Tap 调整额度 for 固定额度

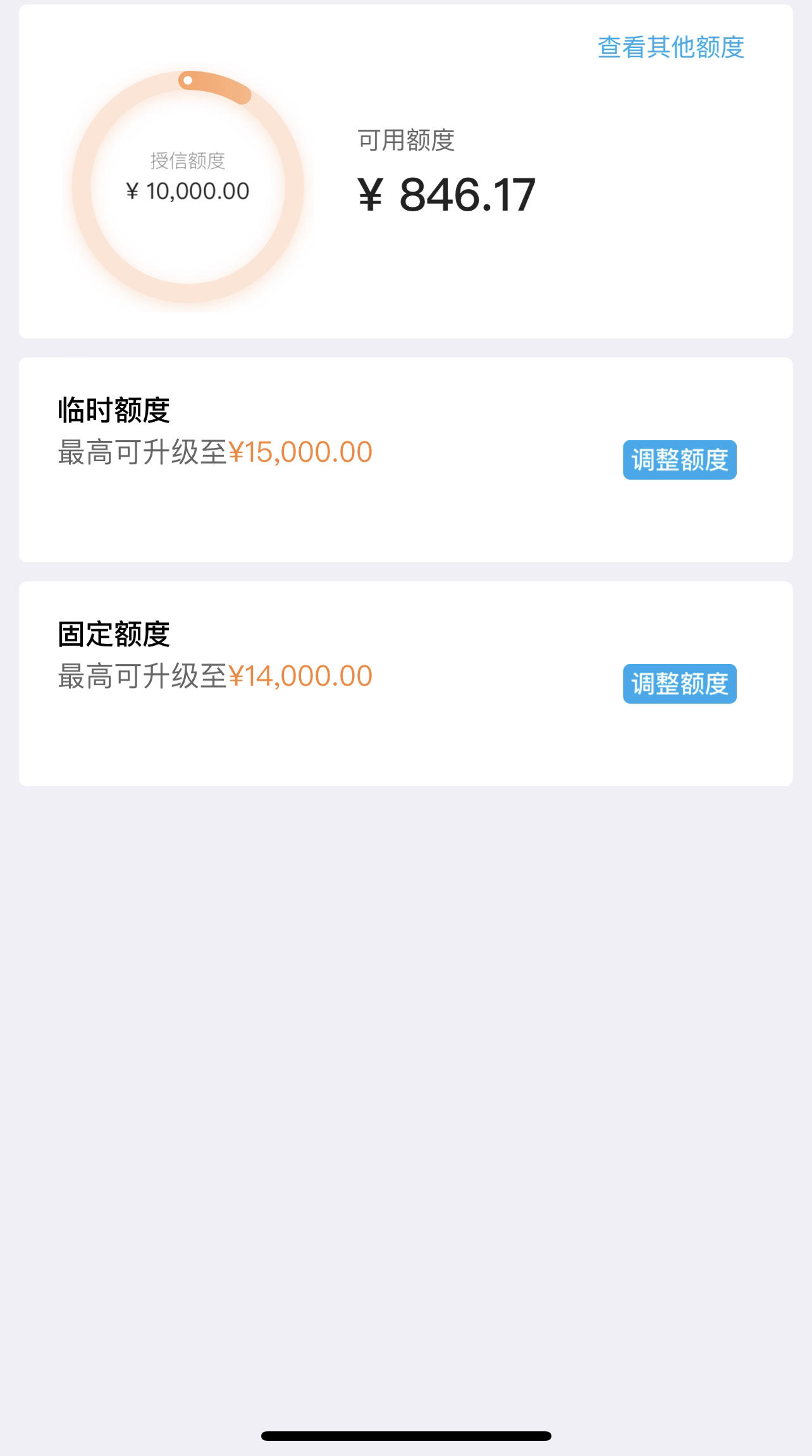click(x=680, y=684)
